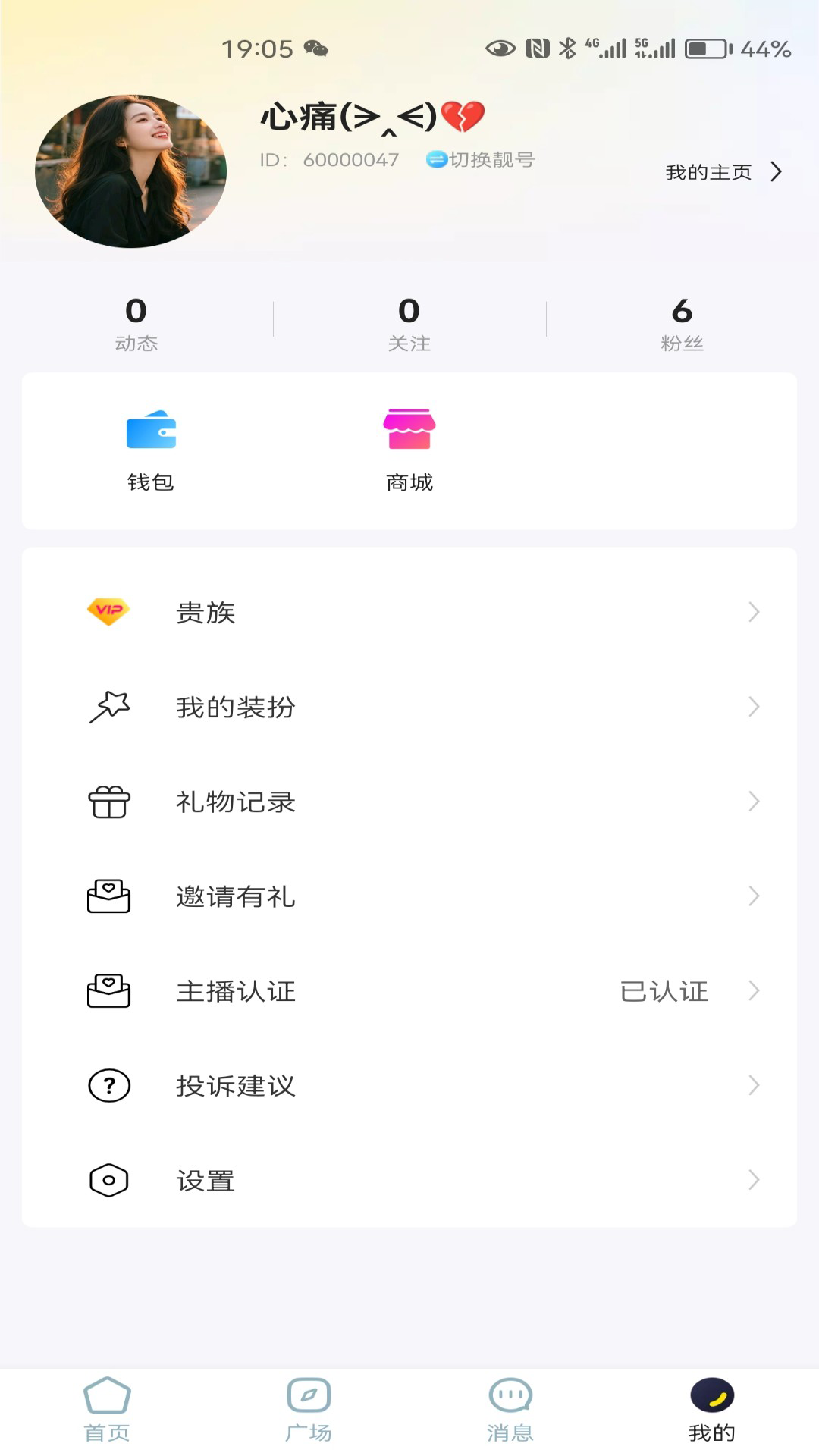Click the 我的装扮 magic wand icon

point(109,707)
